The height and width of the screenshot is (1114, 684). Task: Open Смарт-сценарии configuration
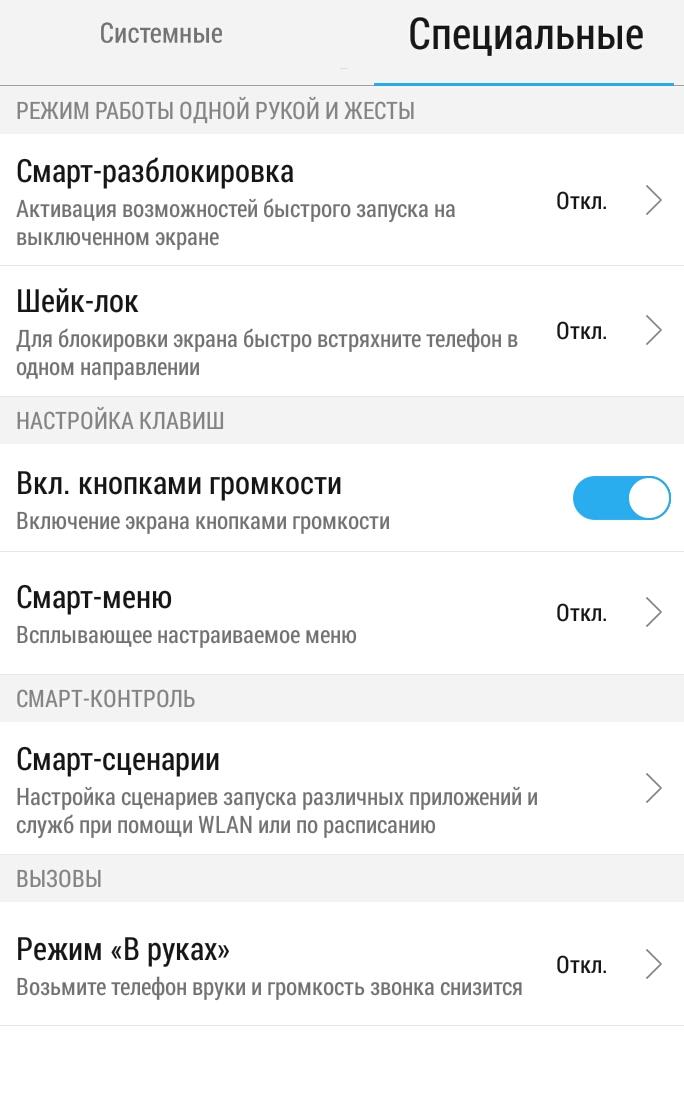pyautogui.click(x=341, y=788)
